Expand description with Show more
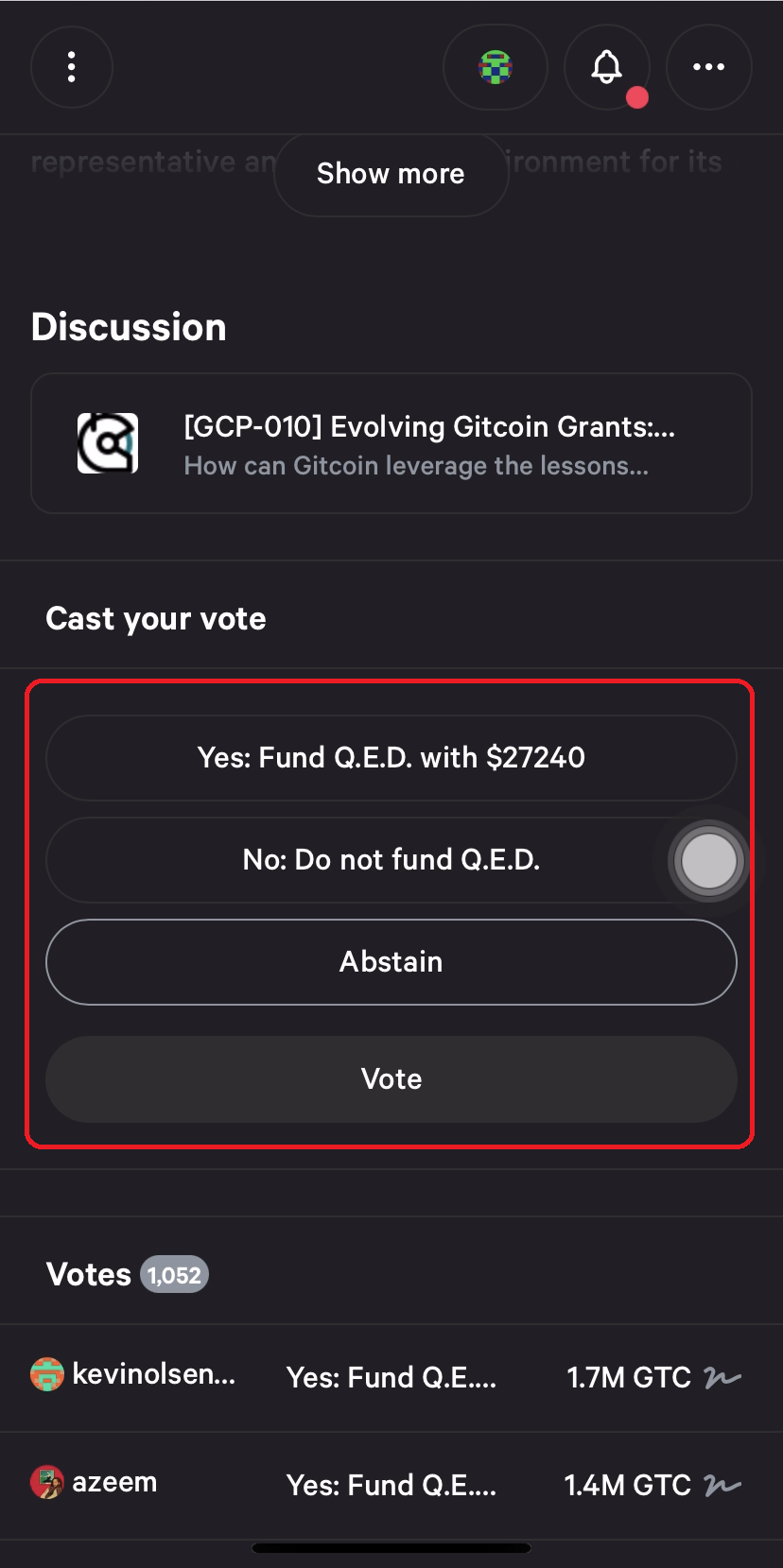 click(391, 174)
